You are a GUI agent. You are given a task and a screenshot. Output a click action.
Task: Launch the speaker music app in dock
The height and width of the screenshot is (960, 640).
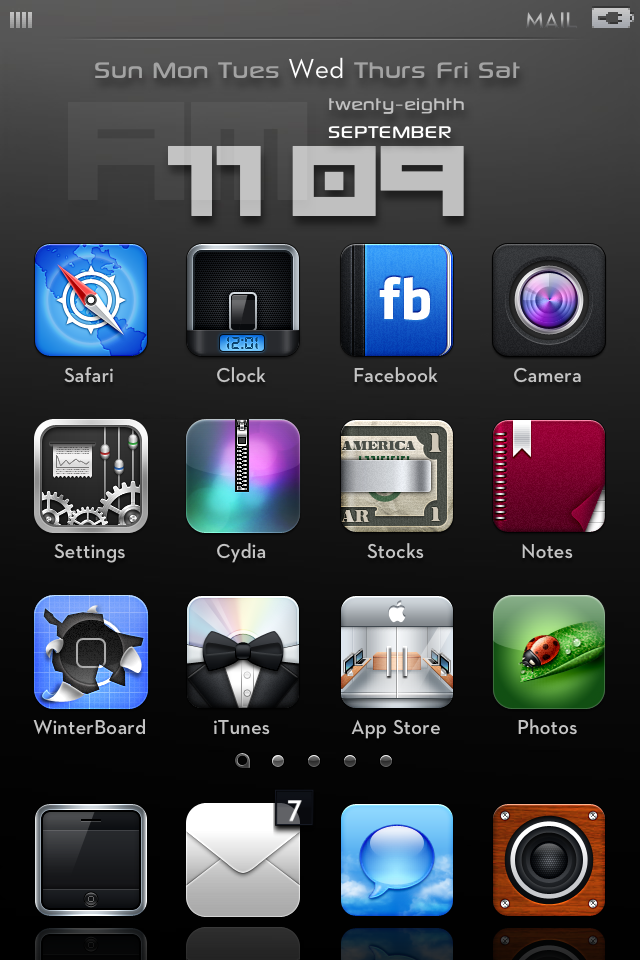pos(548,860)
